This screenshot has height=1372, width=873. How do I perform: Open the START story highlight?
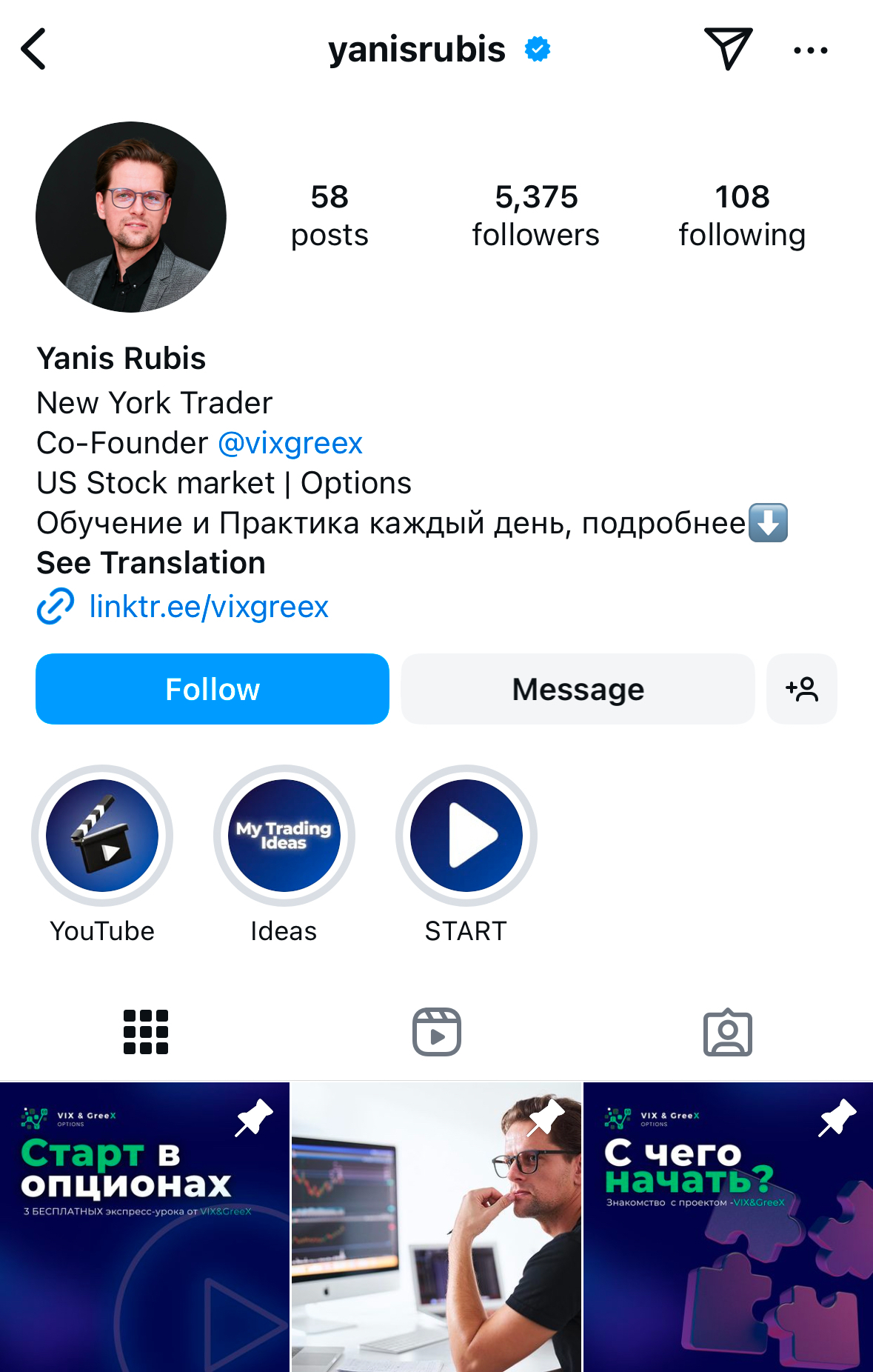(466, 836)
